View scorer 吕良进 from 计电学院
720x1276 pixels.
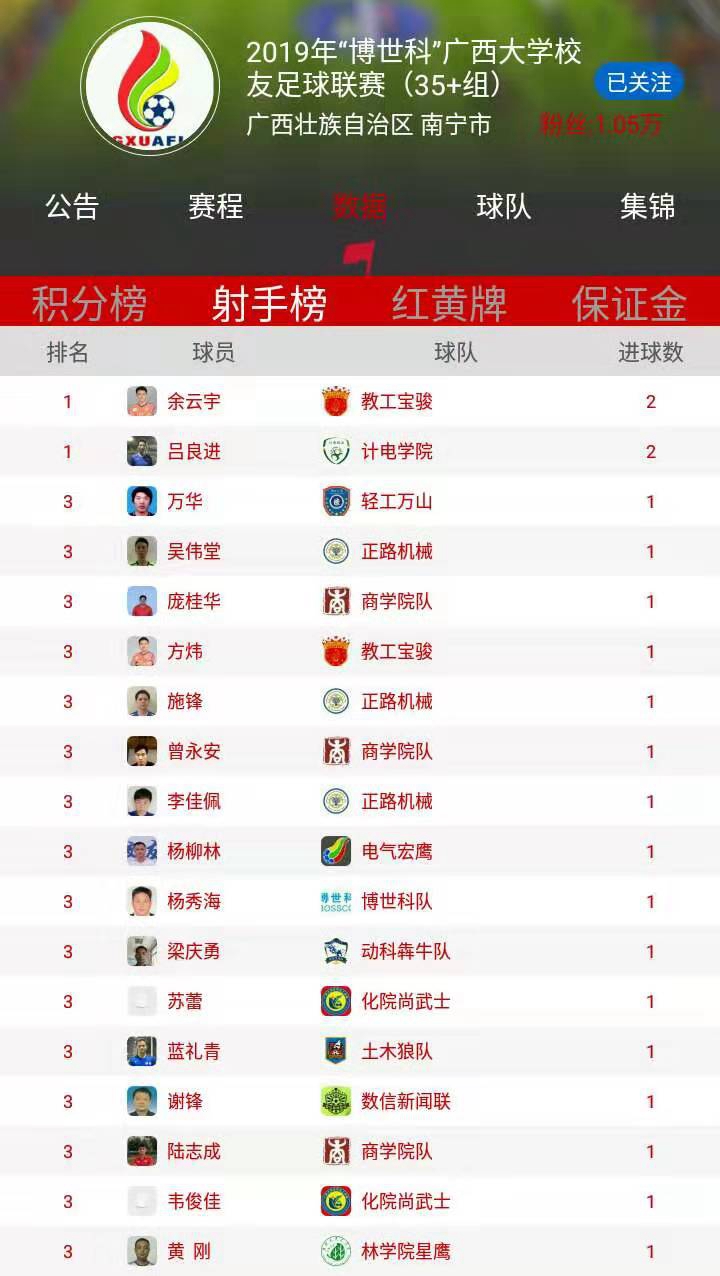pyautogui.click(x=194, y=452)
